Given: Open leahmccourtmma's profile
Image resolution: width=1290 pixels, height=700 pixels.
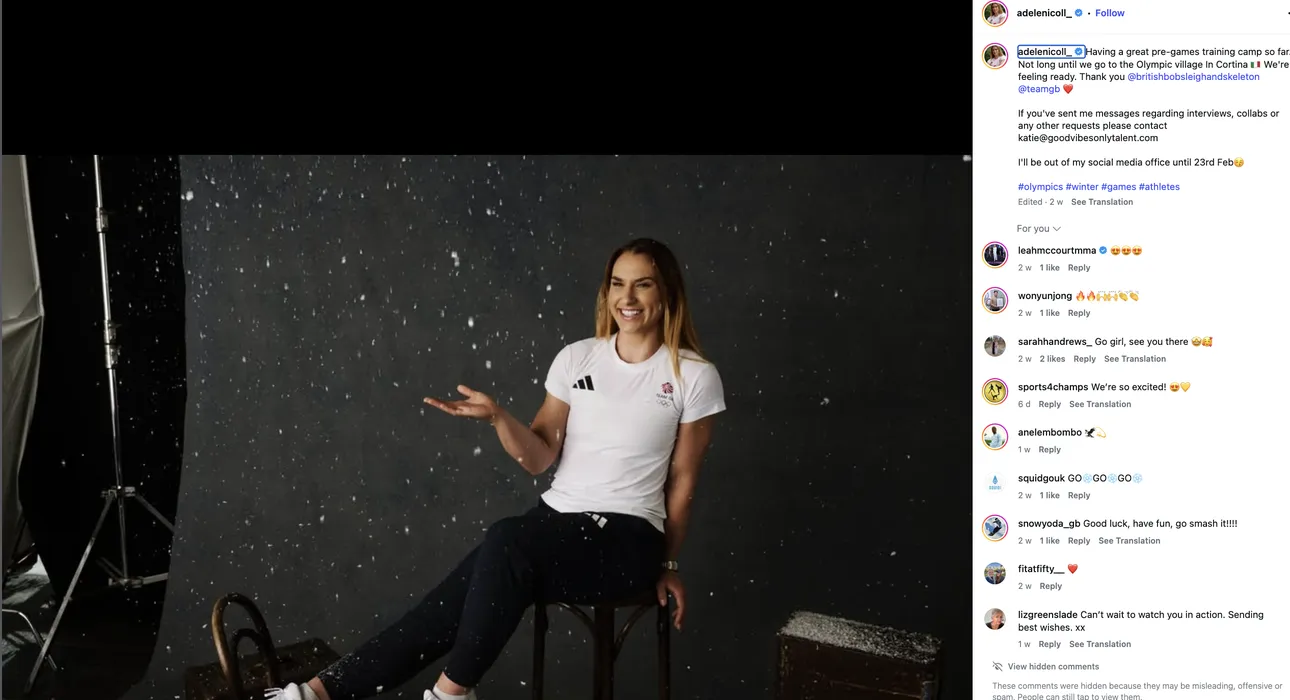Looking at the screenshot, I should tap(1056, 250).
